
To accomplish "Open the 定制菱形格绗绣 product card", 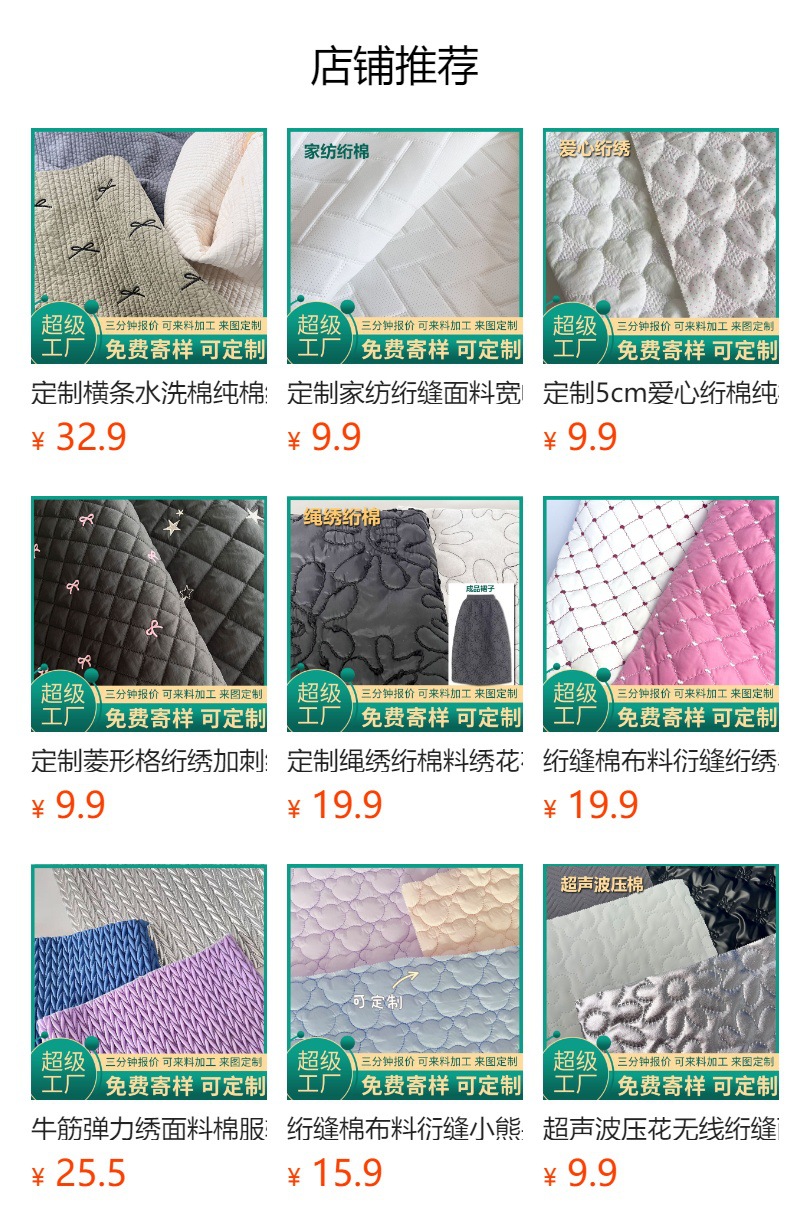I will [149, 614].
